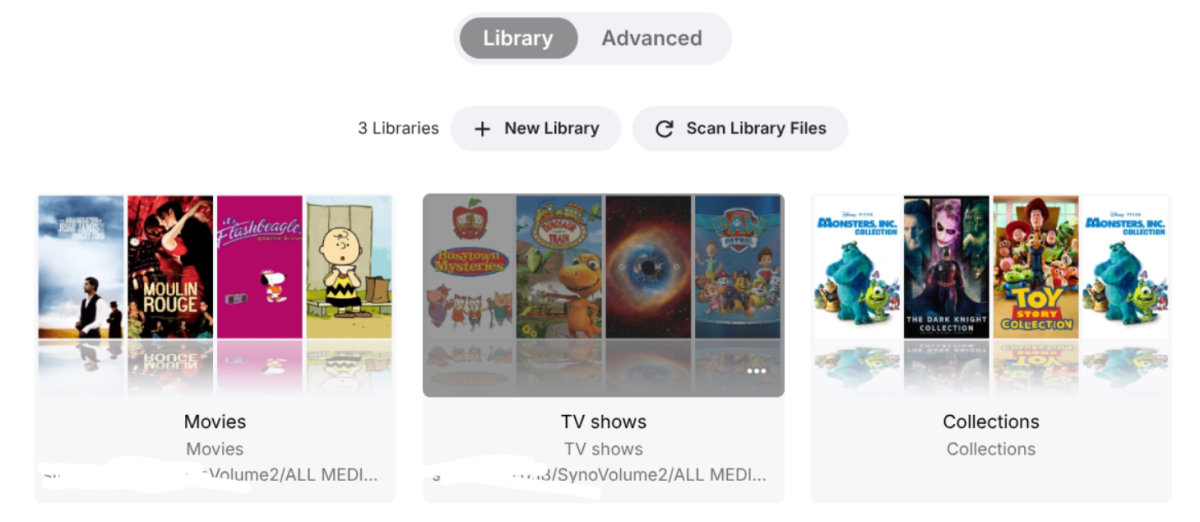Open more options on TV shows card
1200x522 pixels.
pos(757,371)
